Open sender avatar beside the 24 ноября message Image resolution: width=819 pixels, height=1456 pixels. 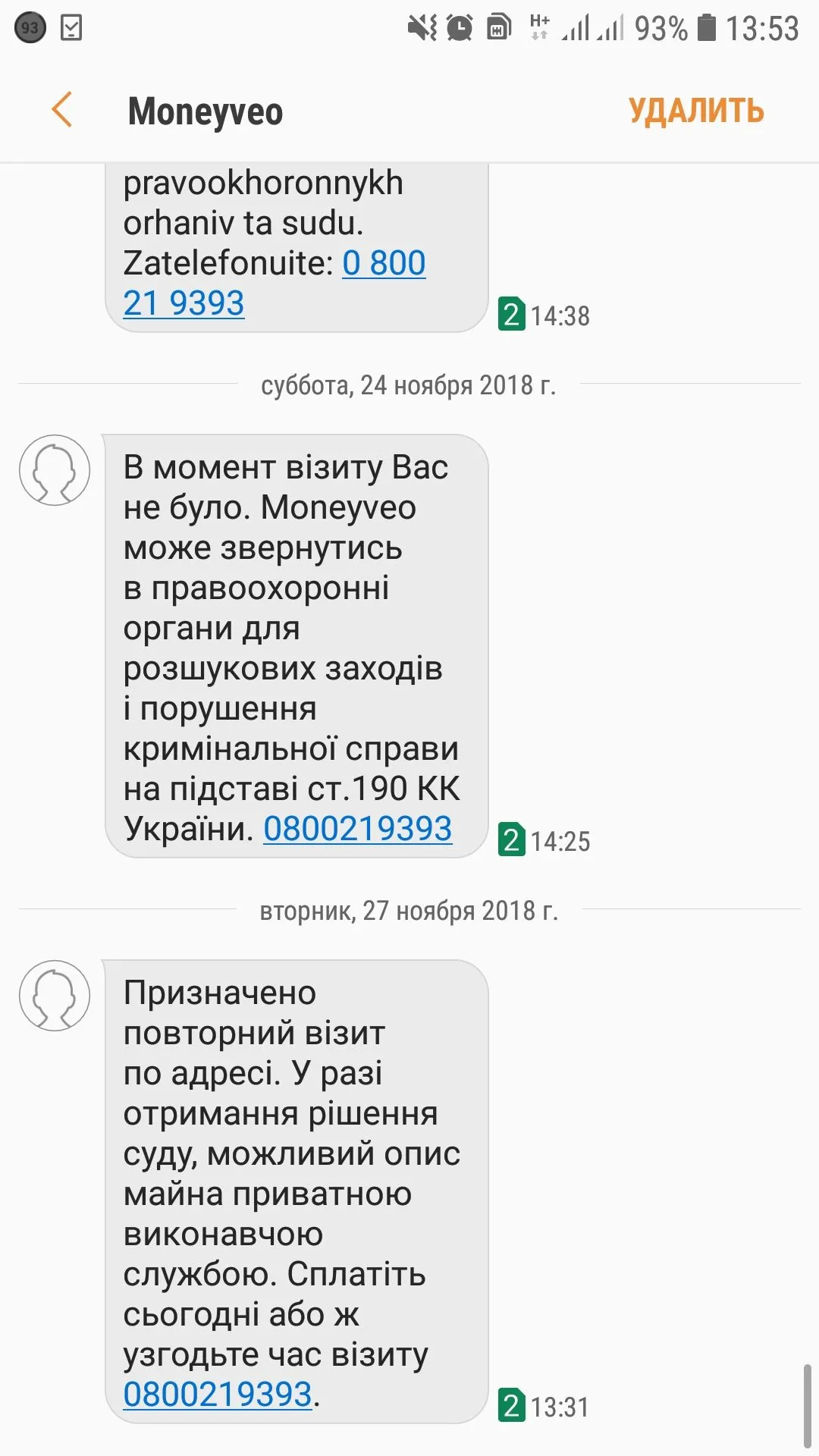[x=55, y=470]
